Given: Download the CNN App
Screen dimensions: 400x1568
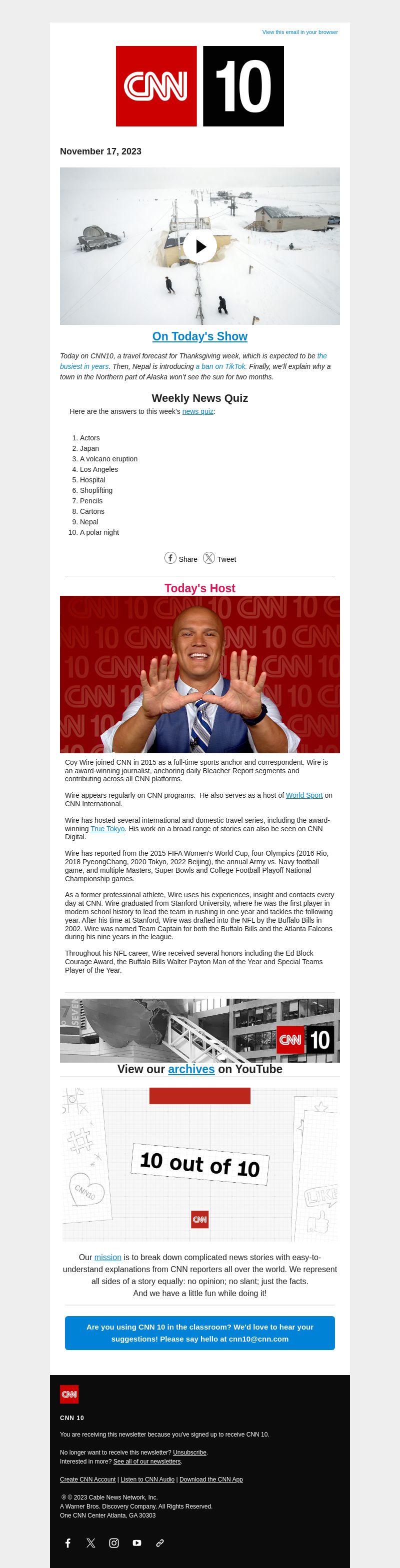Looking at the screenshot, I should click(x=210, y=1480).
